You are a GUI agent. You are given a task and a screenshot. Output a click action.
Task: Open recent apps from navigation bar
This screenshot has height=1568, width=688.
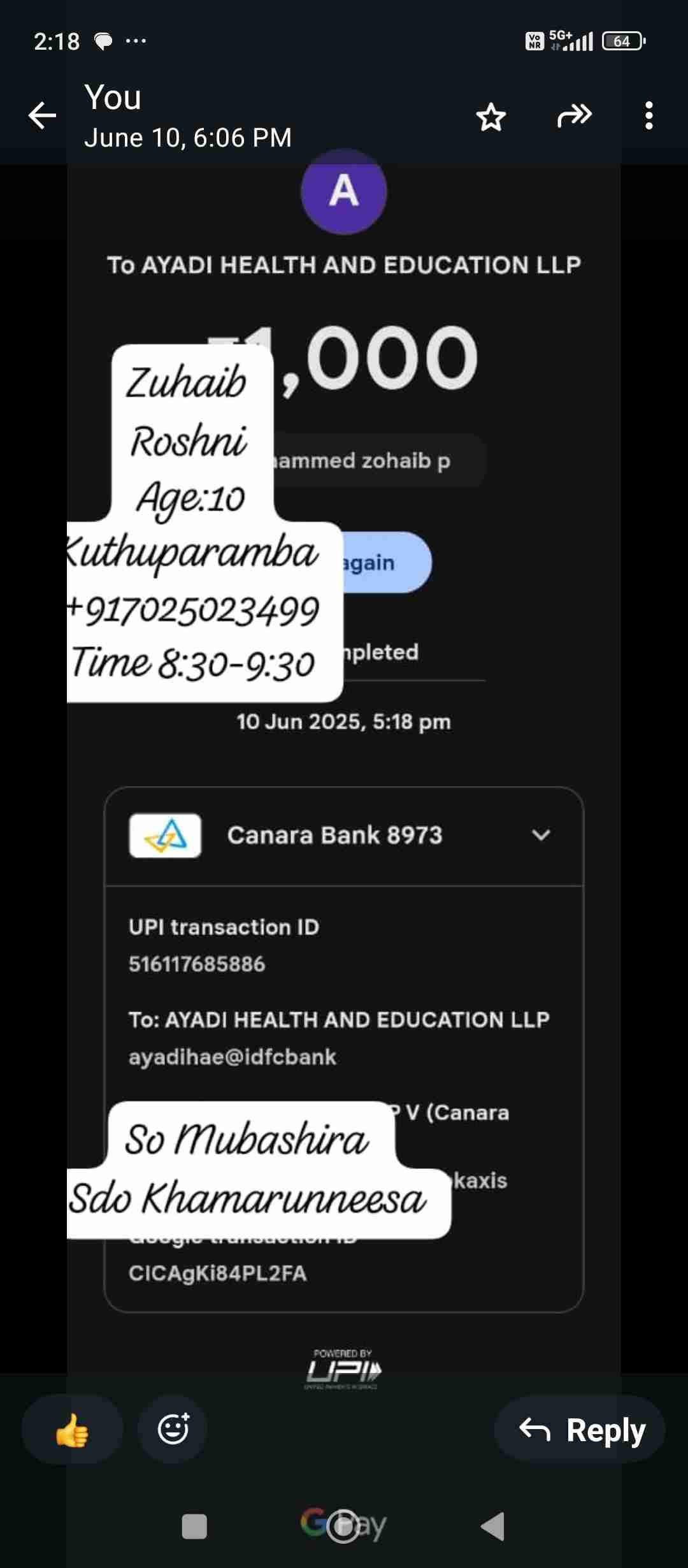[x=194, y=1527]
